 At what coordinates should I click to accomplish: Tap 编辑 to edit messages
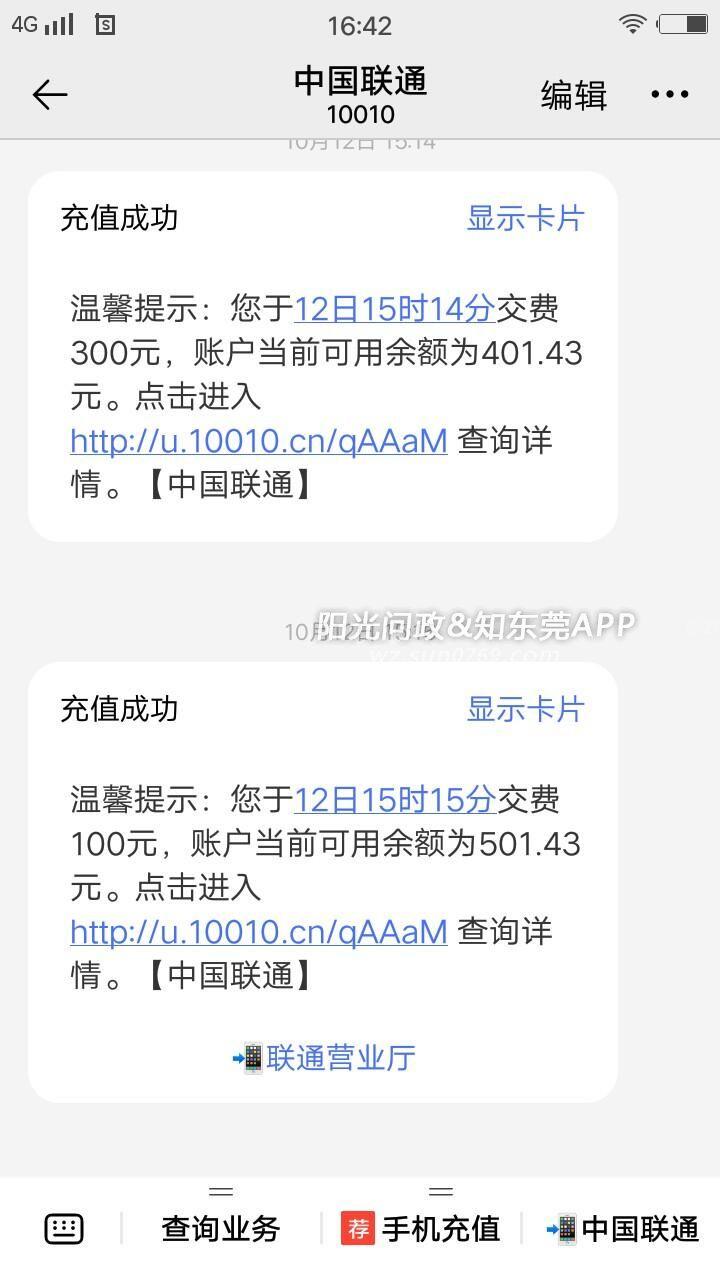coord(574,95)
